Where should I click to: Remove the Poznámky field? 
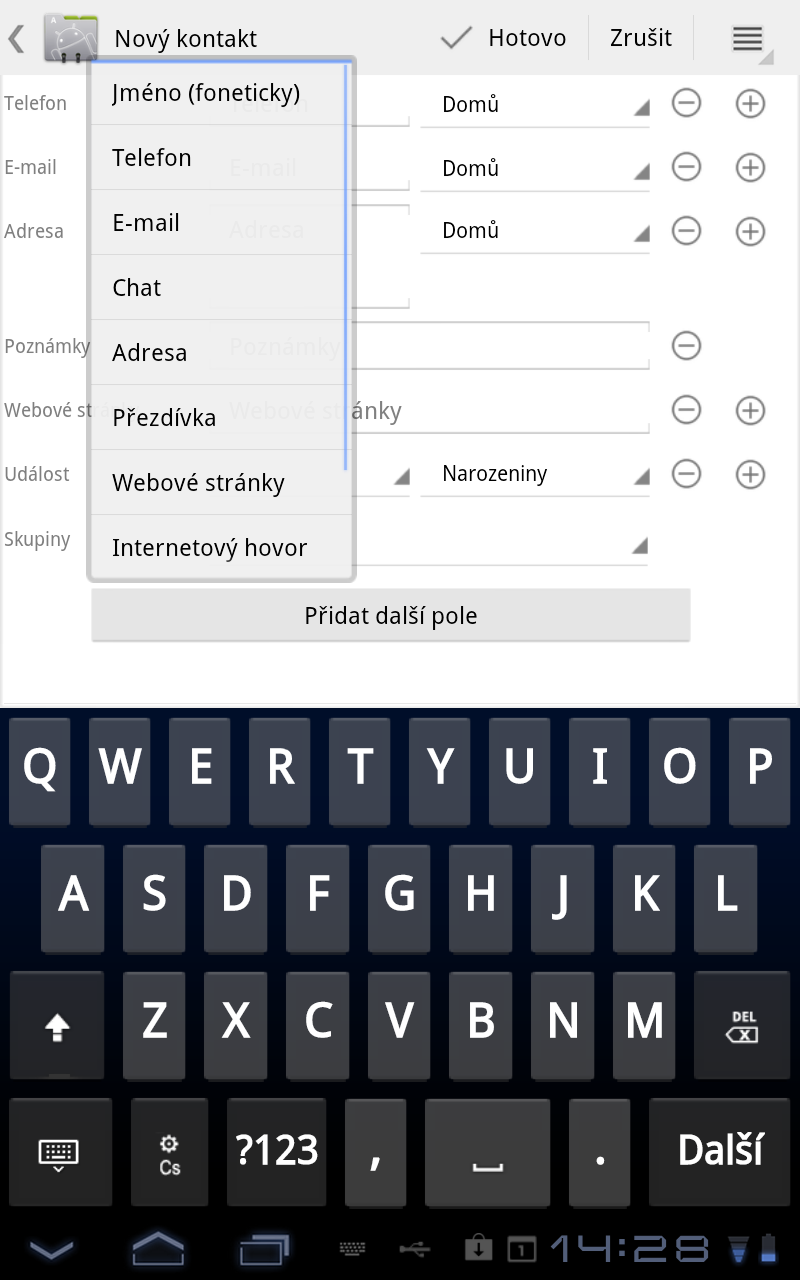click(x=686, y=346)
